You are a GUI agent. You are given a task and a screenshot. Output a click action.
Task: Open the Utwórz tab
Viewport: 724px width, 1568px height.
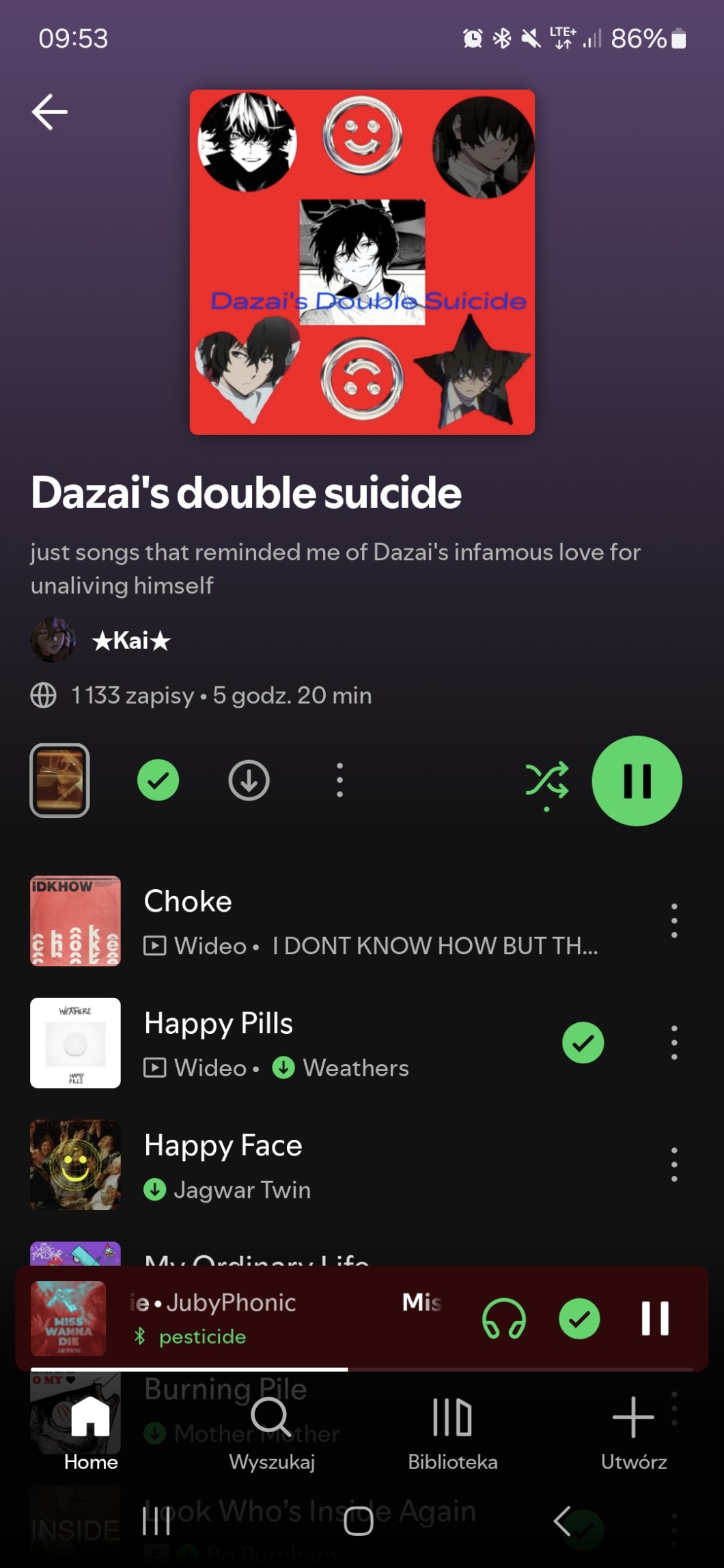pyautogui.click(x=633, y=1432)
